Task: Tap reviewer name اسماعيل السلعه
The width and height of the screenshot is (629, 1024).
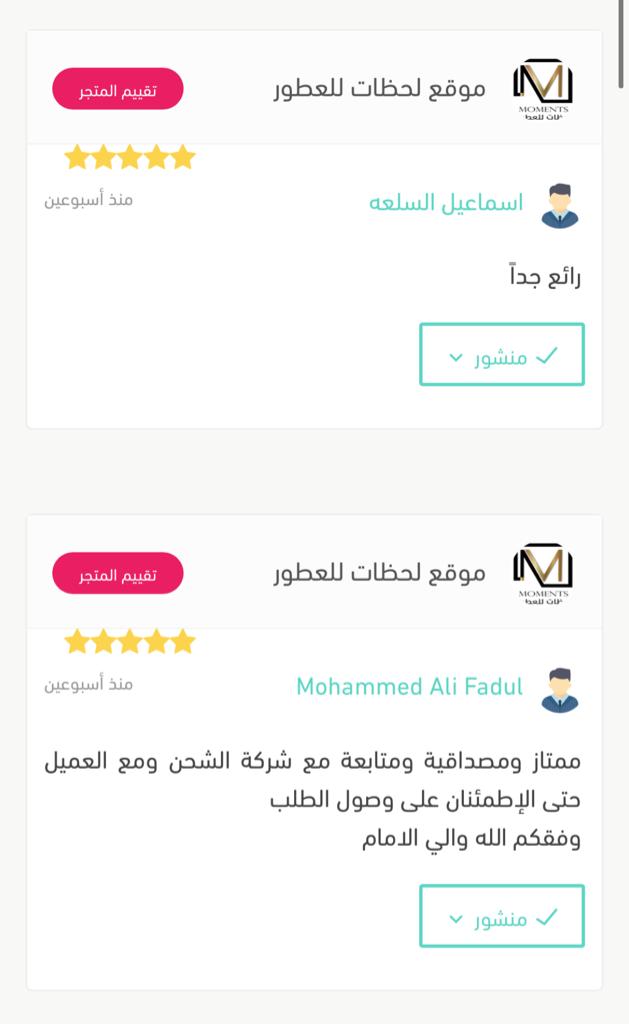Action: coord(446,203)
